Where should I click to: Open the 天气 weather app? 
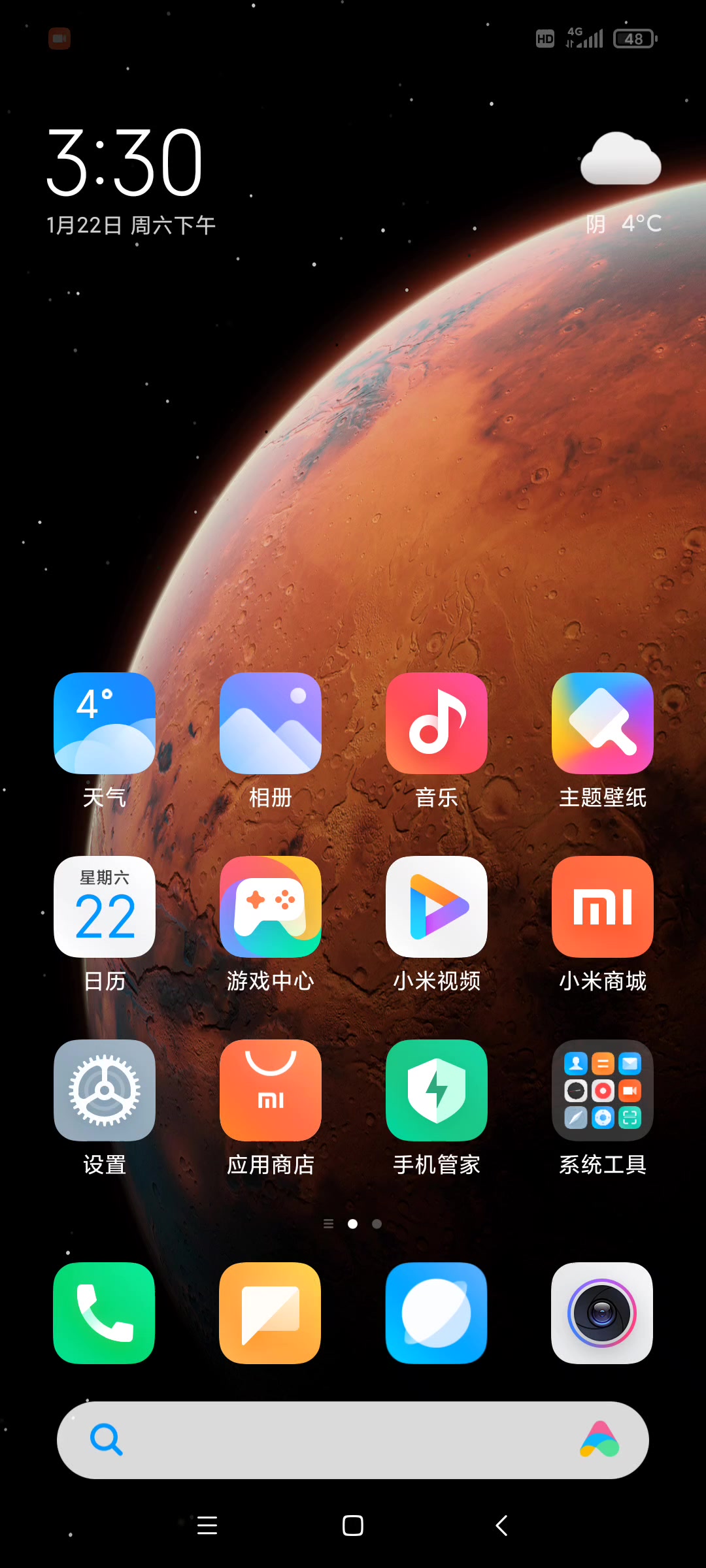tap(105, 723)
